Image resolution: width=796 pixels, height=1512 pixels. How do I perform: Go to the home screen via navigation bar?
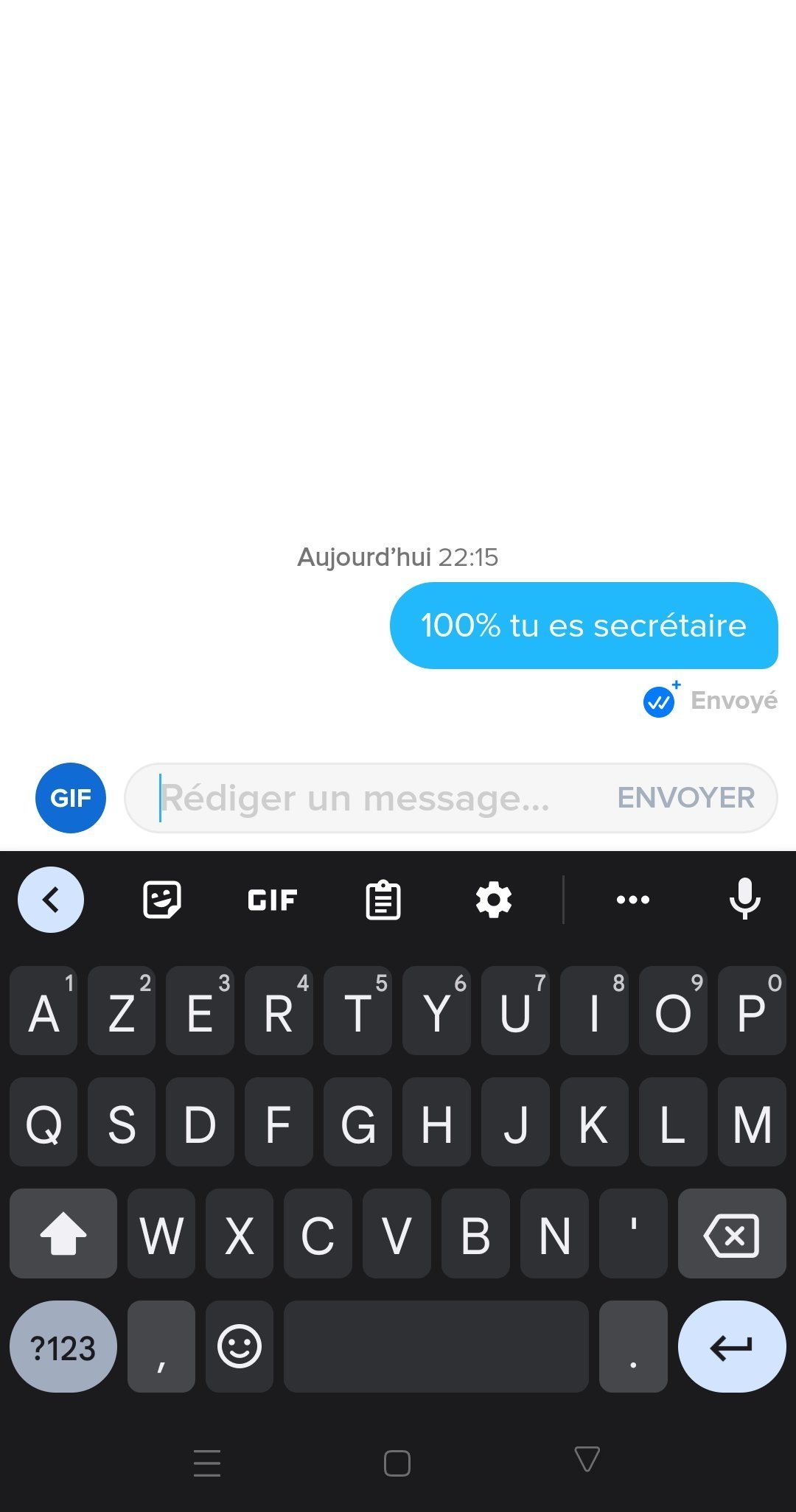pos(397,1463)
